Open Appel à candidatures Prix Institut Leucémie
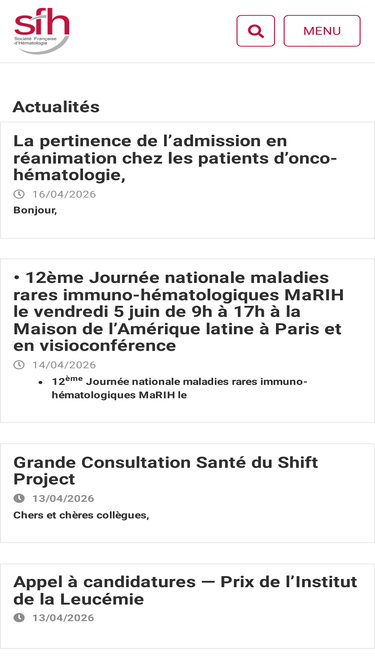This screenshot has height=667, width=375. coord(185,590)
